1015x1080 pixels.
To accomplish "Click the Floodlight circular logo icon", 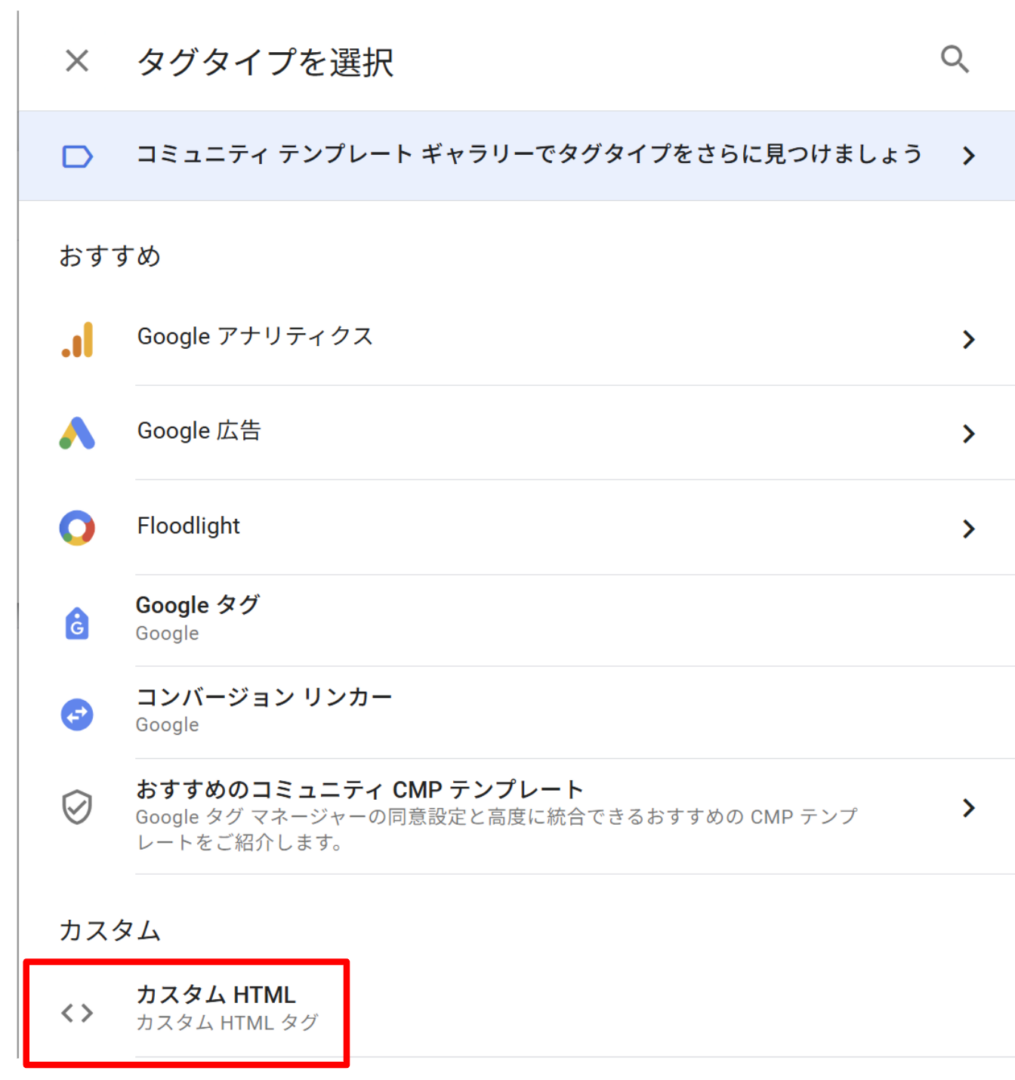I will [76, 527].
